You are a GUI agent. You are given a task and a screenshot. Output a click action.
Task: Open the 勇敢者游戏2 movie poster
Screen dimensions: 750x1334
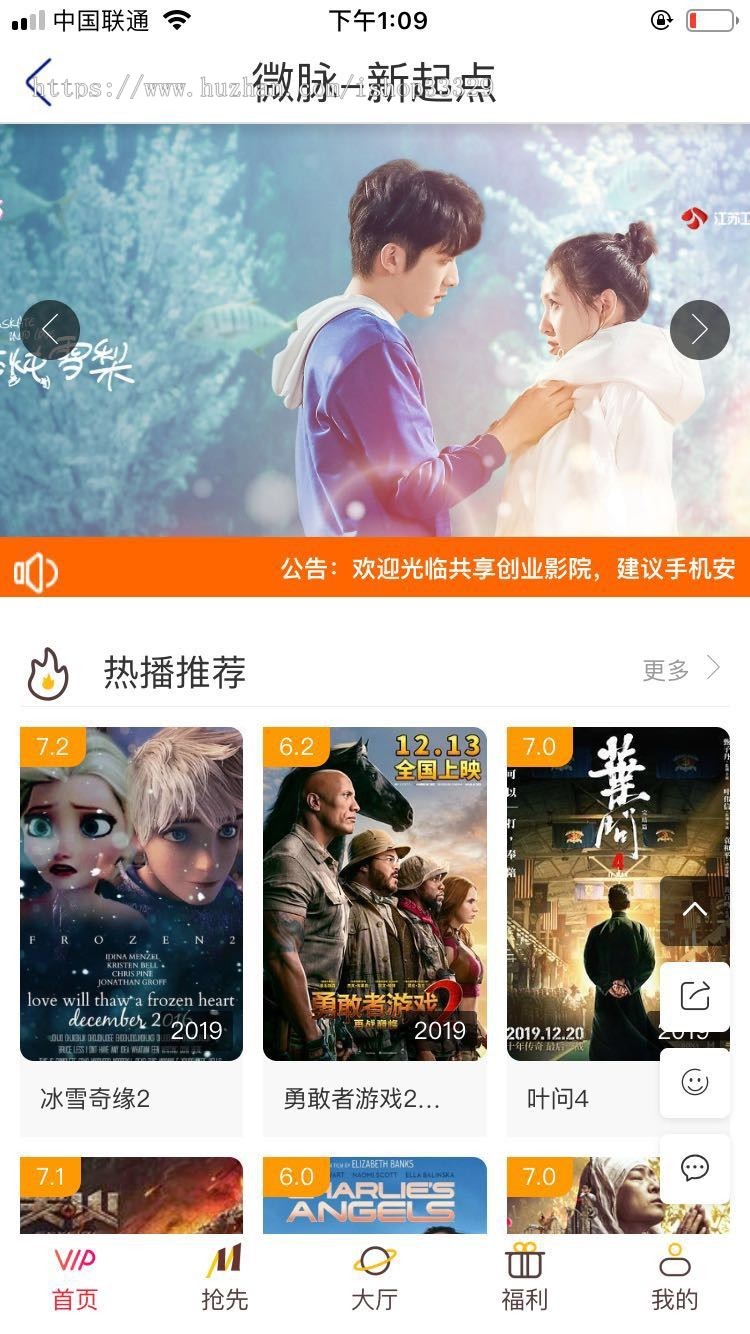pyautogui.click(x=374, y=893)
